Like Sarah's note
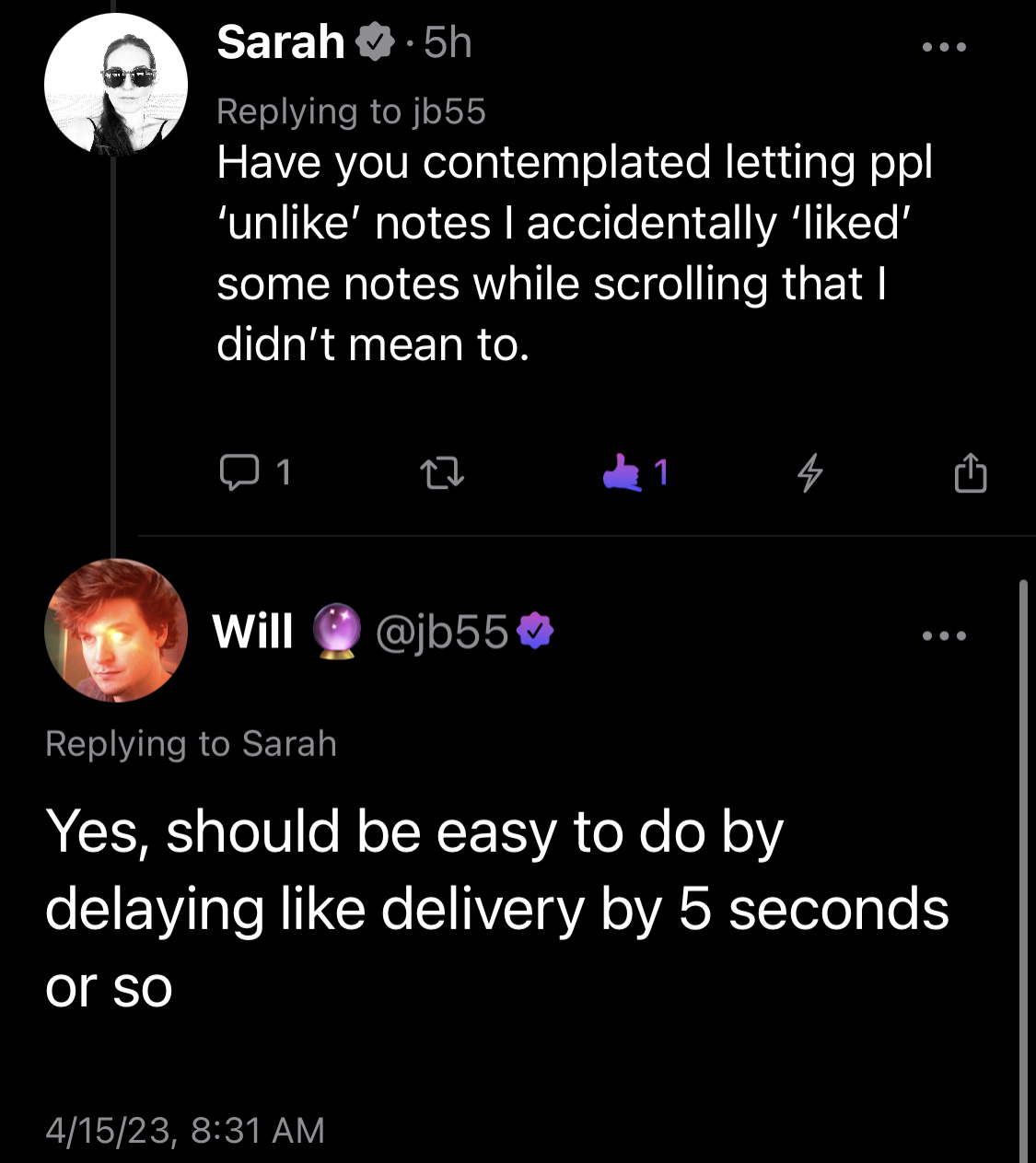This screenshot has width=1036, height=1163. tap(623, 472)
